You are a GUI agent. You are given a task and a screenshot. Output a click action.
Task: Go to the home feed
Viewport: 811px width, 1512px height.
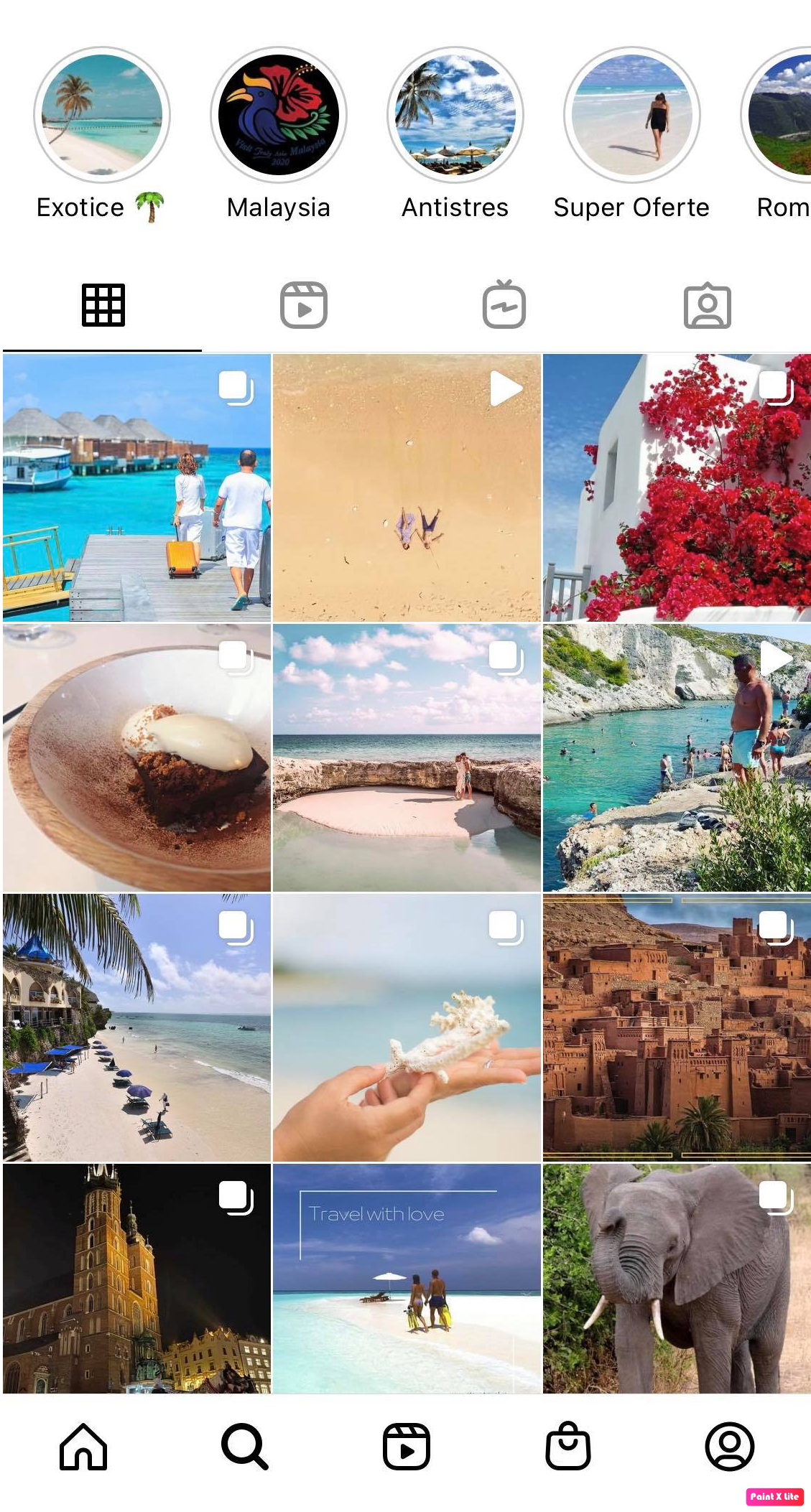[x=83, y=1447]
